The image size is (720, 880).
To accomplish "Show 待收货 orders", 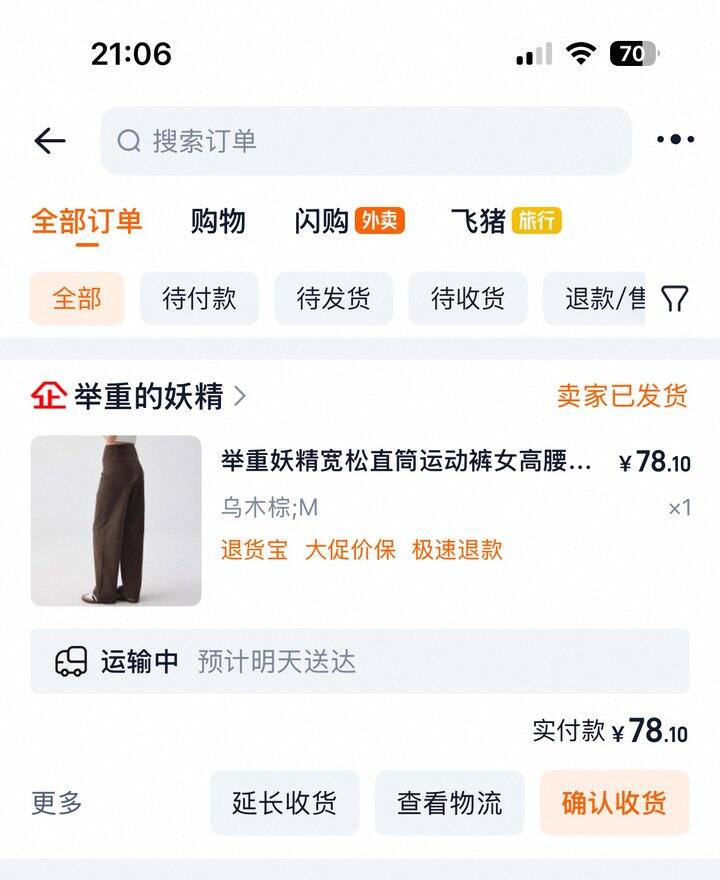I will [x=467, y=298].
